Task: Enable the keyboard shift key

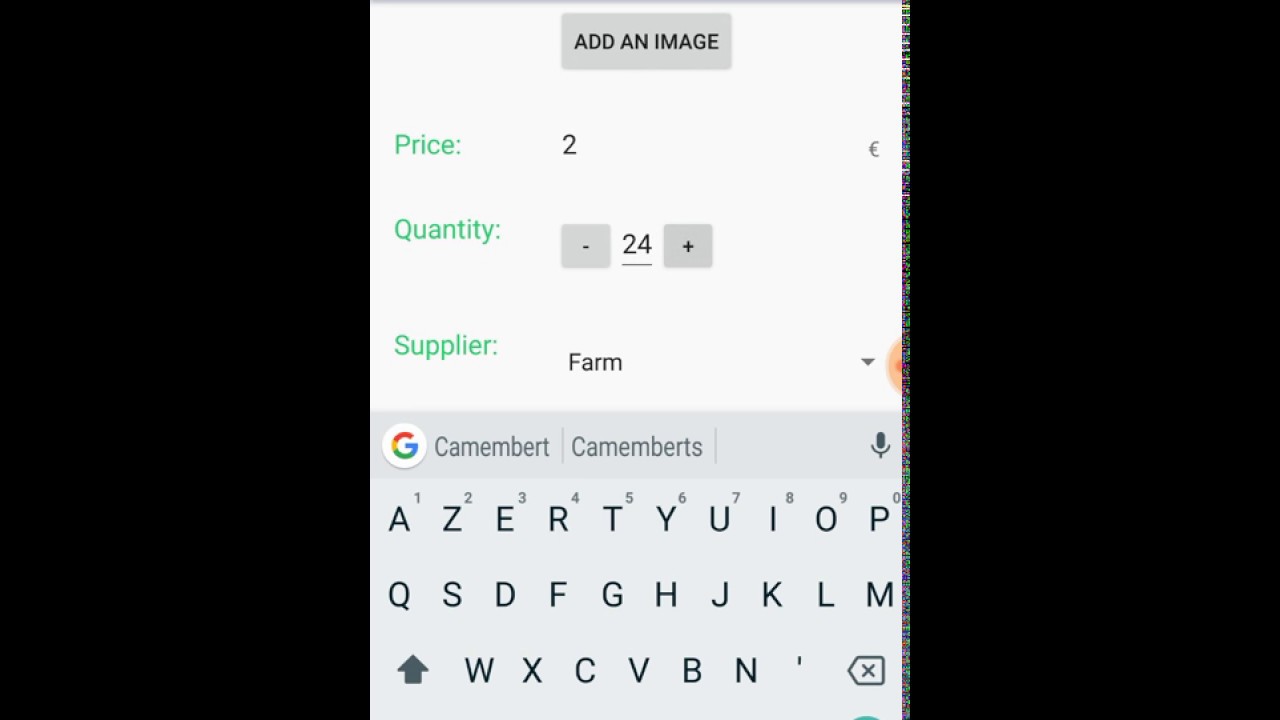Action: point(412,671)
